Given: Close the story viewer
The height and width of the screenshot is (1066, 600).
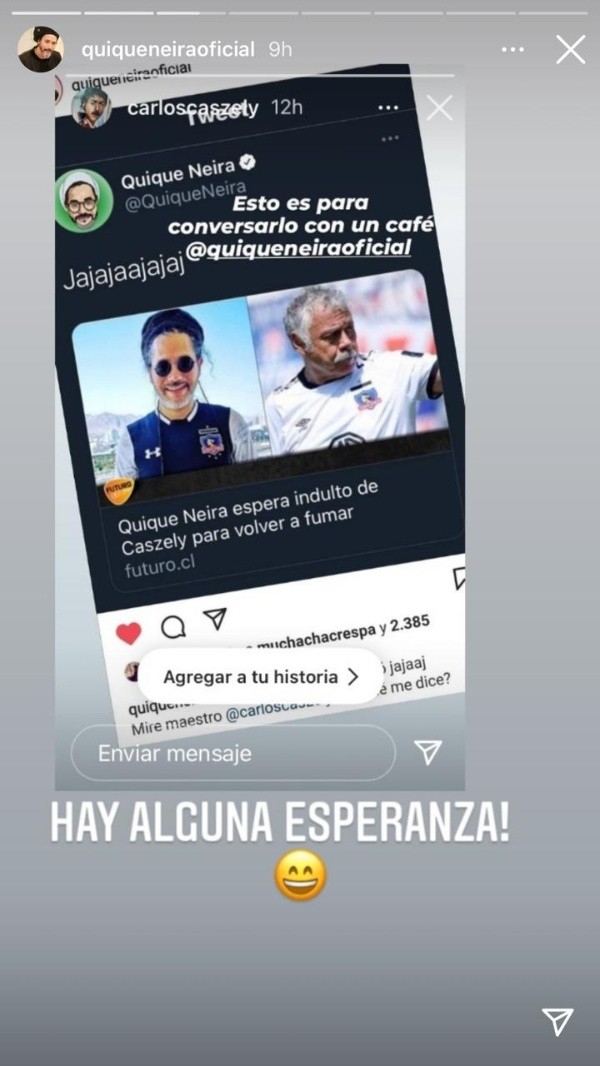Looking at the screenshot, I should click(x=570, y=49).
